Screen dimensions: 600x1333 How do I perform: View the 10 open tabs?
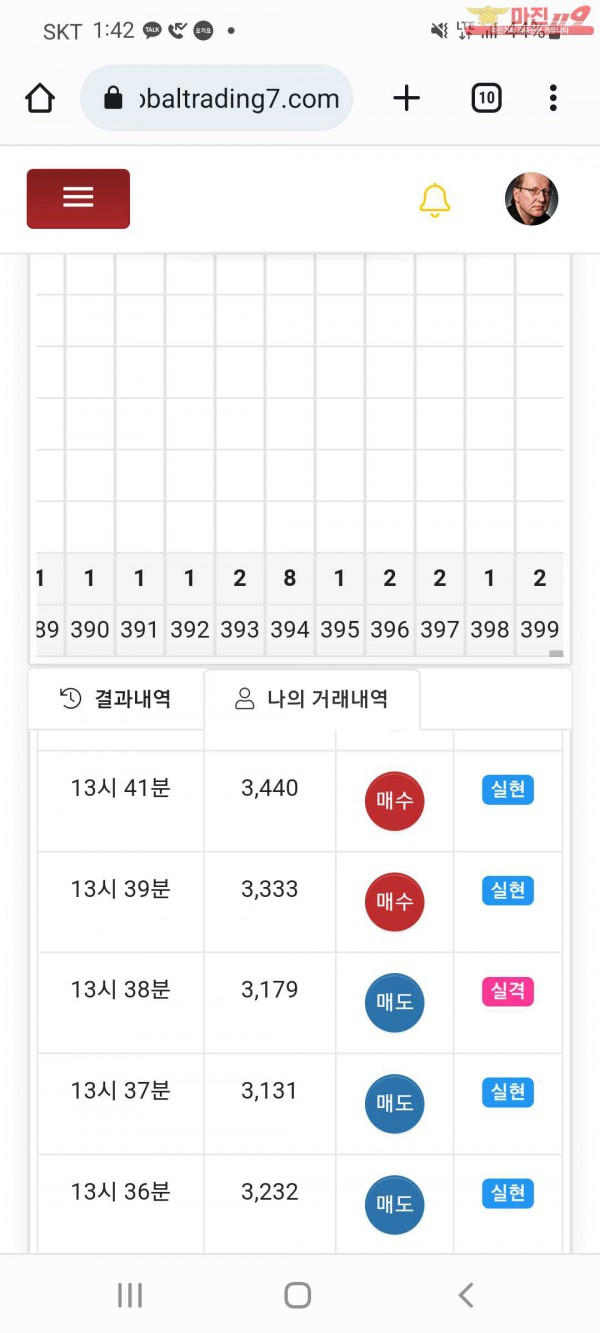(x=486, y=98)
